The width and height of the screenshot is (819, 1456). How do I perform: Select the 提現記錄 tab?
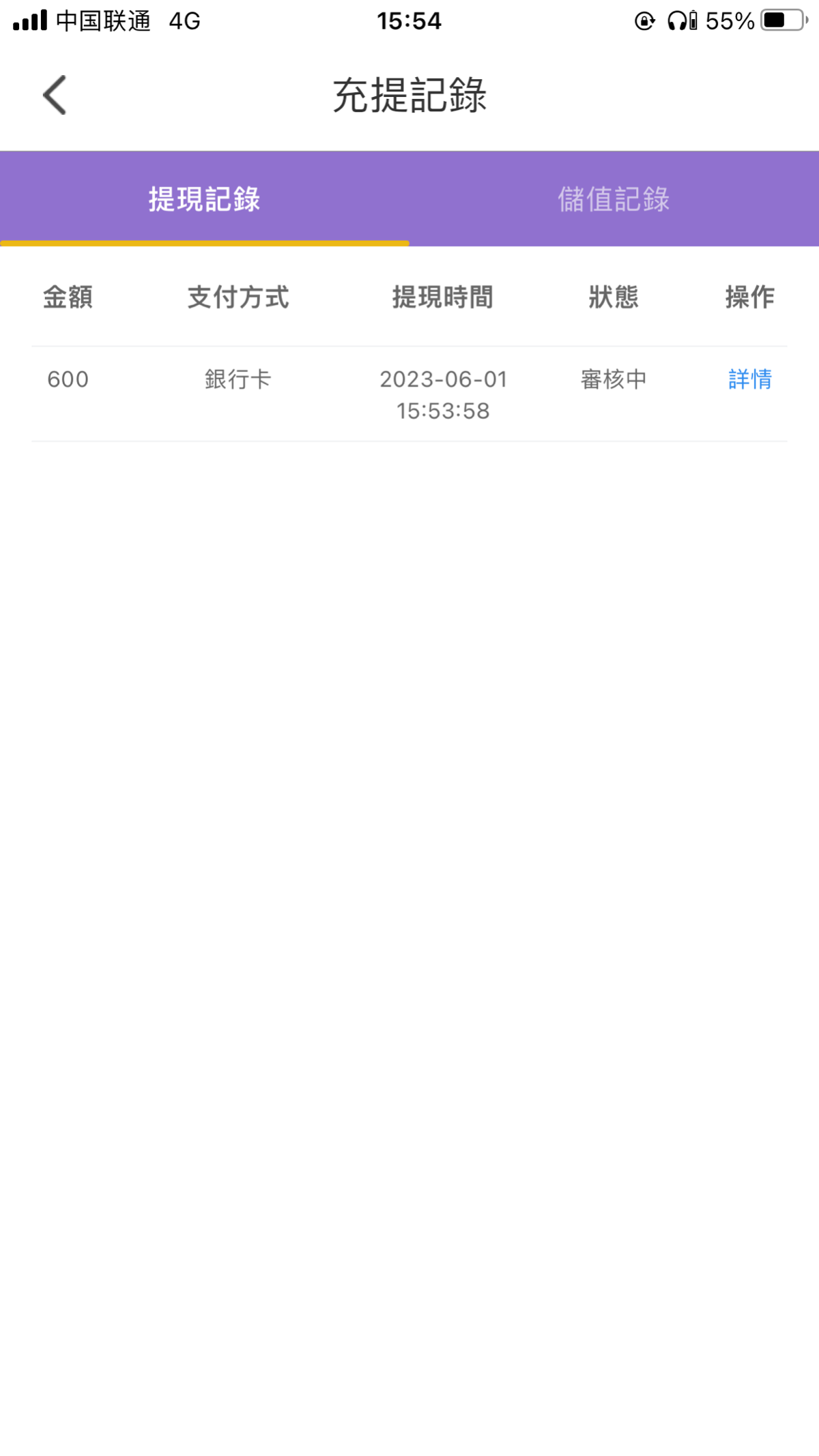[x=204, y=199]
